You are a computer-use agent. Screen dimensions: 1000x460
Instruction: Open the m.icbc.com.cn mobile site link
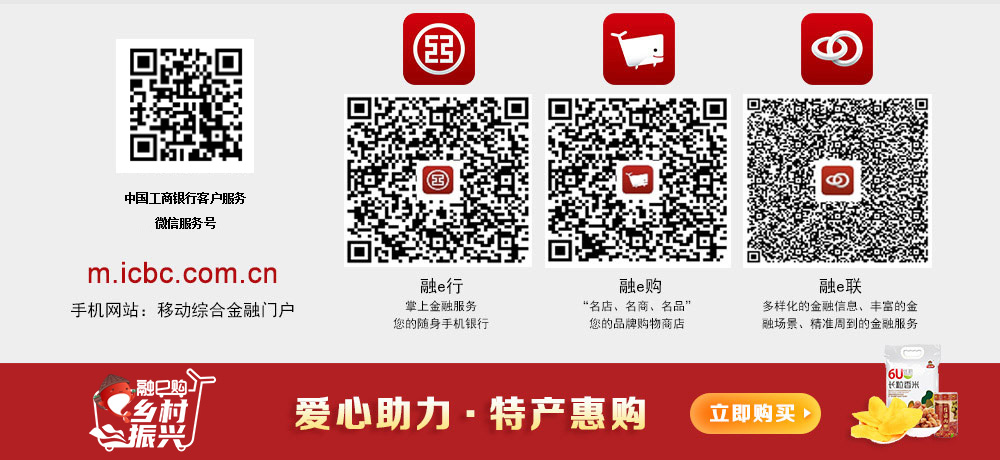182,274
